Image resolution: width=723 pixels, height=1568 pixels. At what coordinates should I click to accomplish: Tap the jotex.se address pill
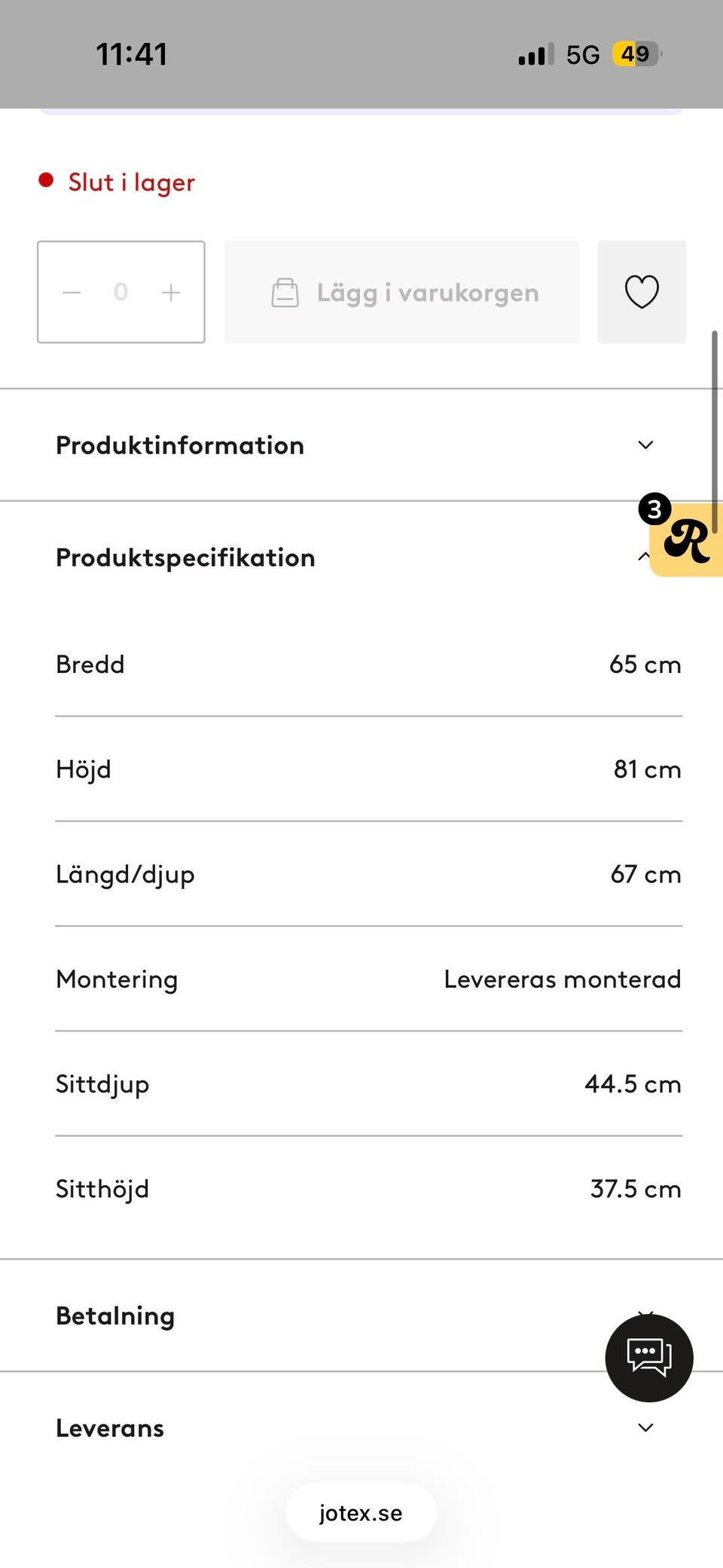(x=361, y=1513)
